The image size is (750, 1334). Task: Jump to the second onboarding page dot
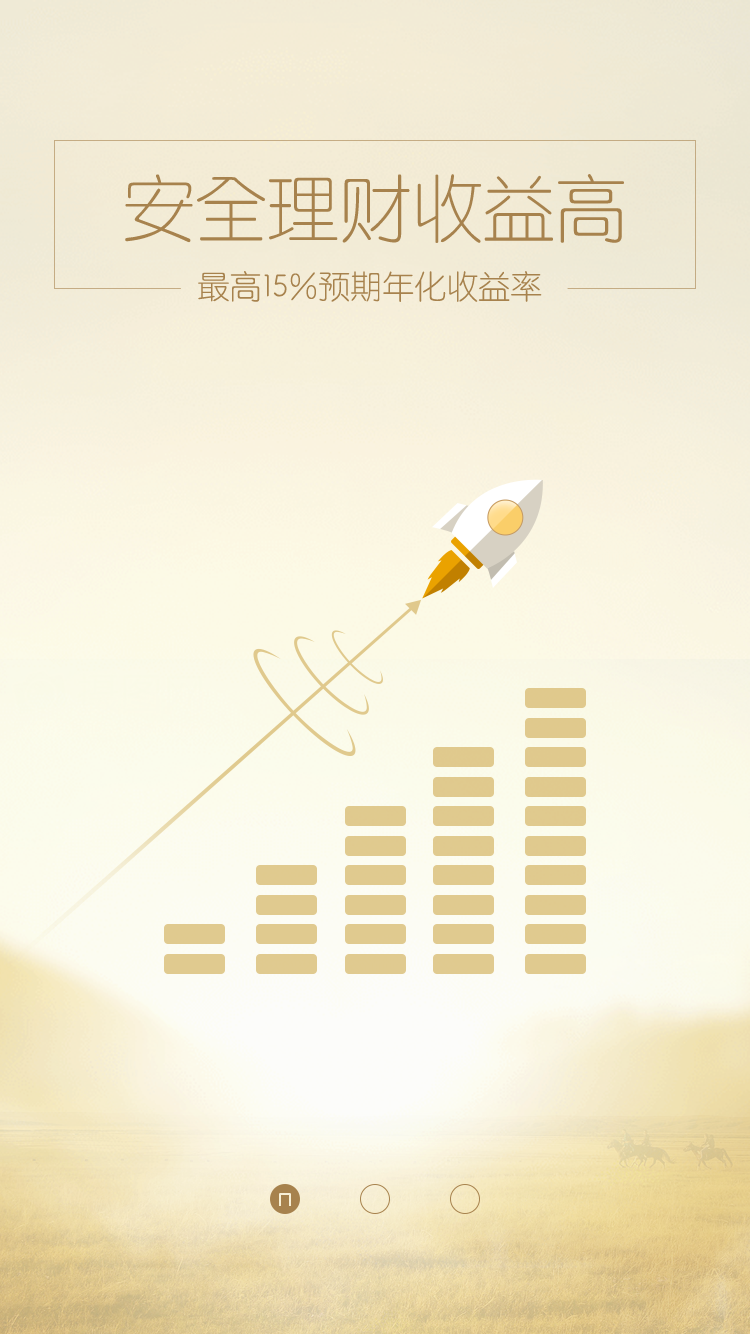pyautogui.click(x=375, y=1199)
